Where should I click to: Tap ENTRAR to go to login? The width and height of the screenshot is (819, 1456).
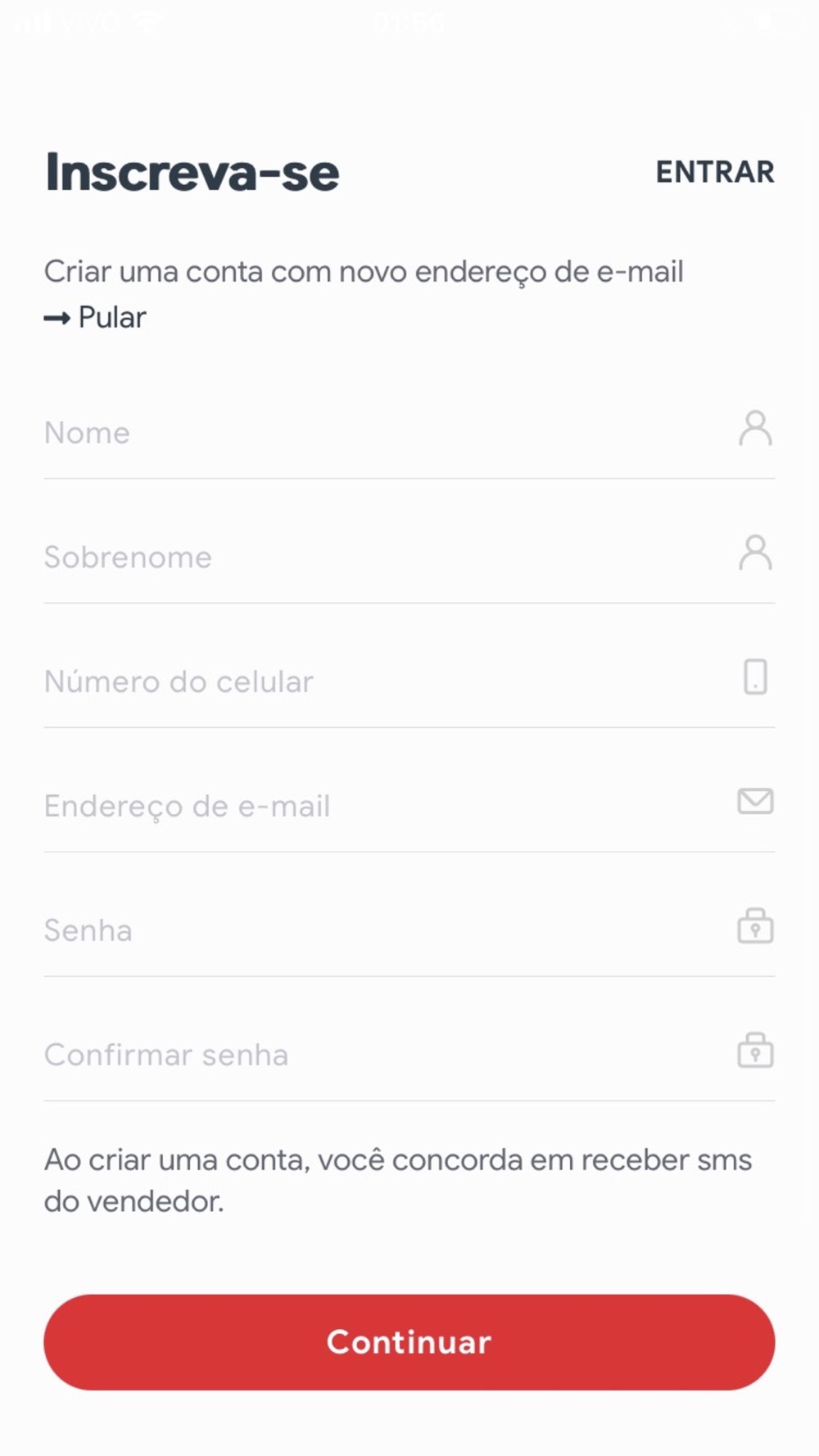(714, 172)
